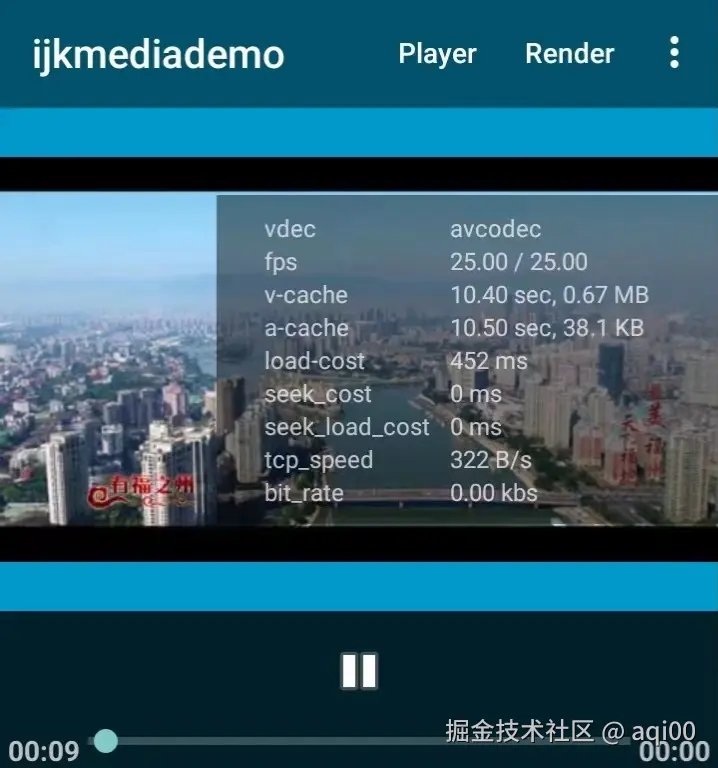Open the three-dot overflow menu

click(x=675, y=53)
